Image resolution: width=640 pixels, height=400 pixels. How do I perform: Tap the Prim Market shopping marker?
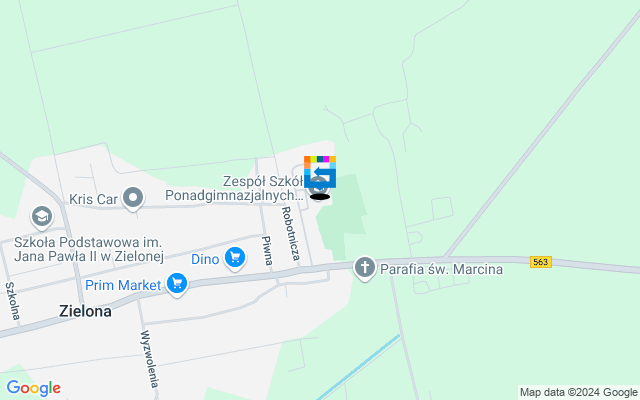(177, 285)
